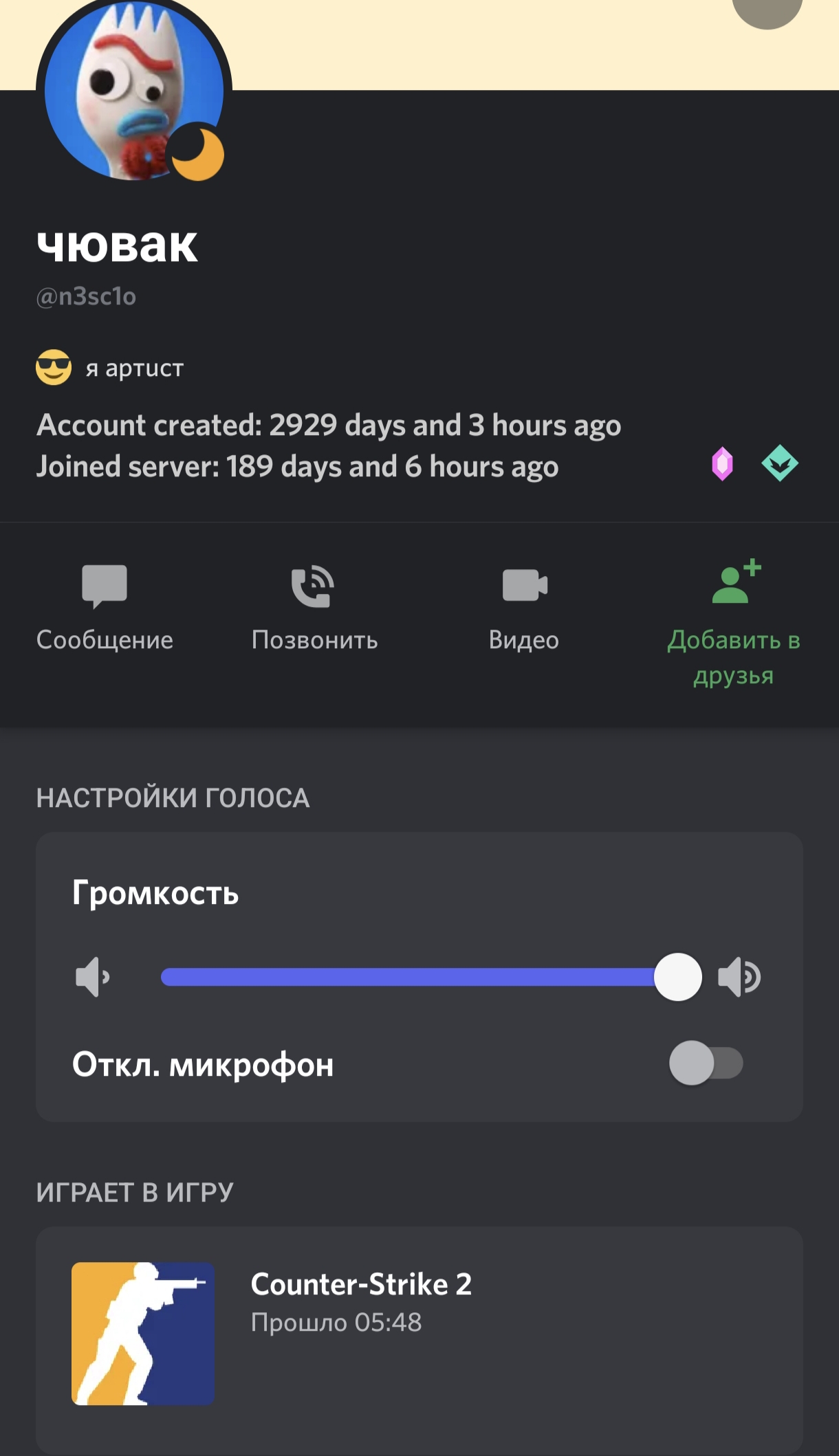This screenshot has height=1456, width=839.
Task: Tap the loud volume speaker icon
Action: coord(739,977)
